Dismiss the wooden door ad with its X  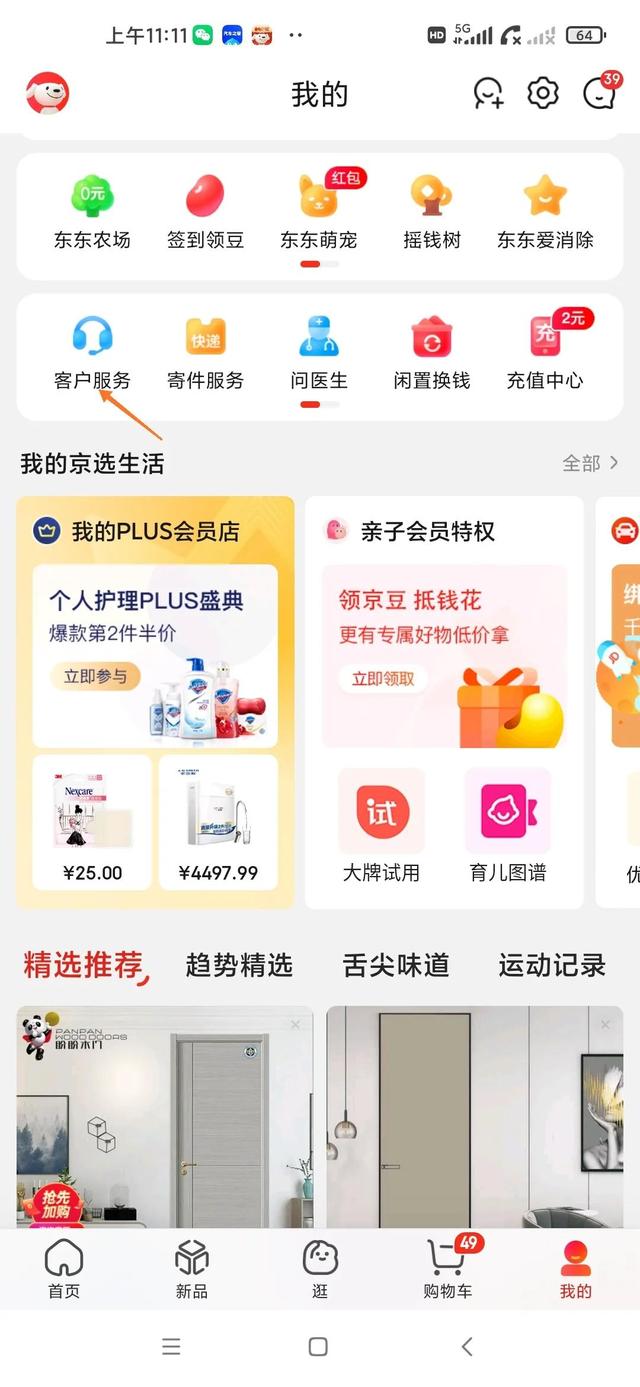click(296, 1024)
